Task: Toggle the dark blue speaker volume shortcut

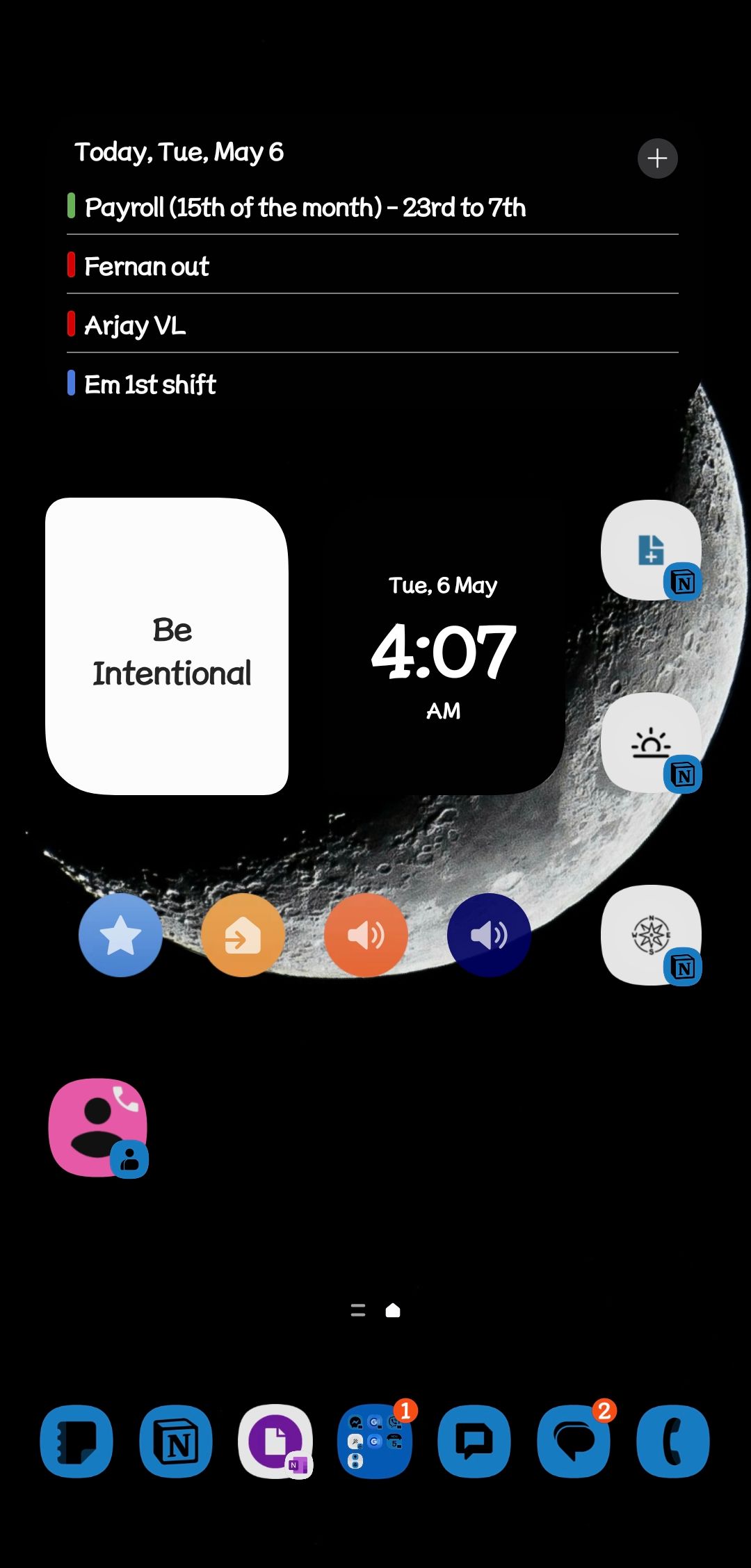Action: point(489,935)
